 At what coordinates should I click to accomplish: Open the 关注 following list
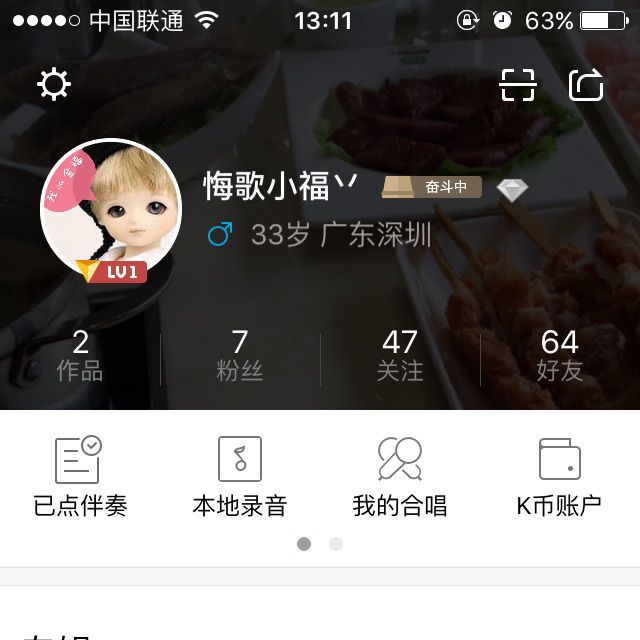pos(400,356)
